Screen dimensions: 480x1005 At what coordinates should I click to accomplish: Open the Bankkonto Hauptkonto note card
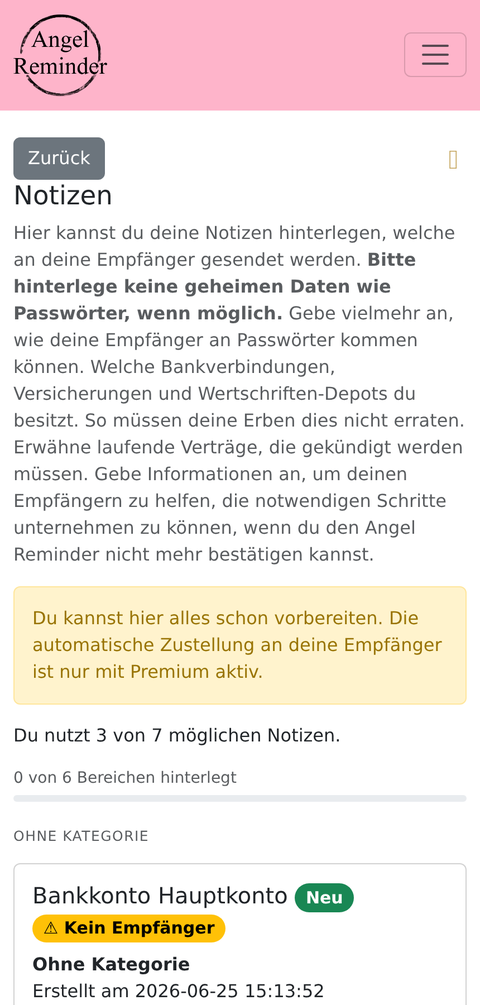240,934
